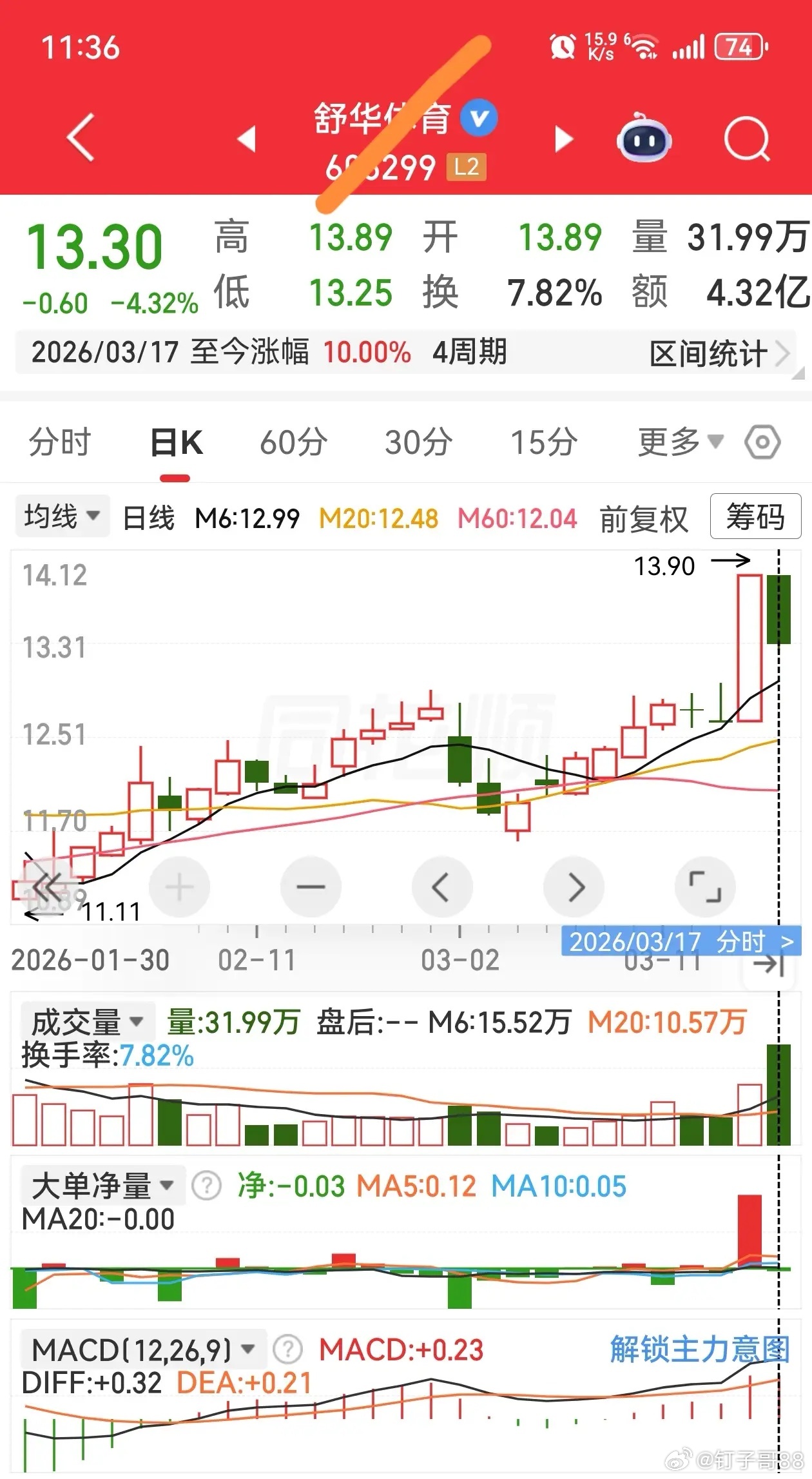Open the search magnifier
The width and height of the screenshot is (812, 1479).
[x=747, y=138]
